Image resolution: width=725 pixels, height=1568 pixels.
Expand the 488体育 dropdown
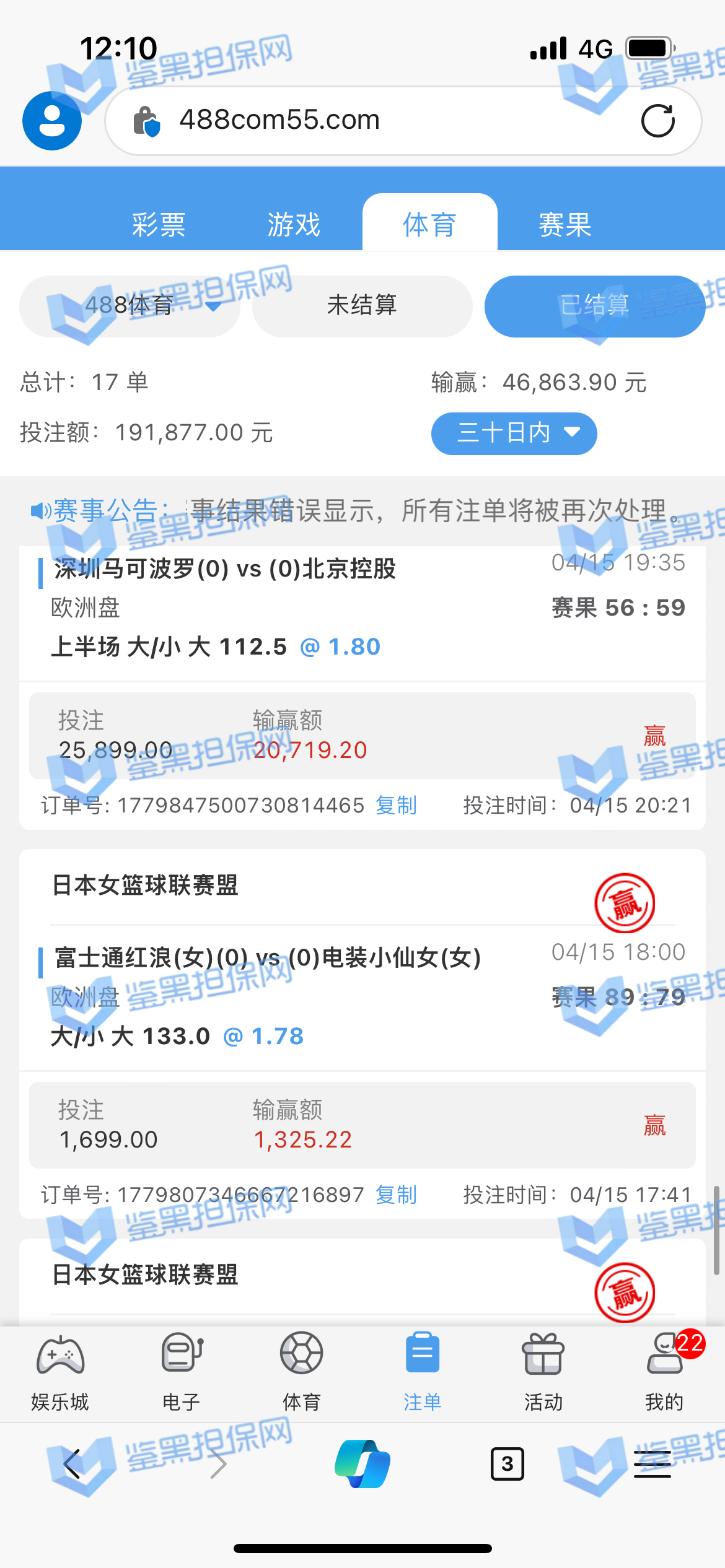[x=130, y=306]
